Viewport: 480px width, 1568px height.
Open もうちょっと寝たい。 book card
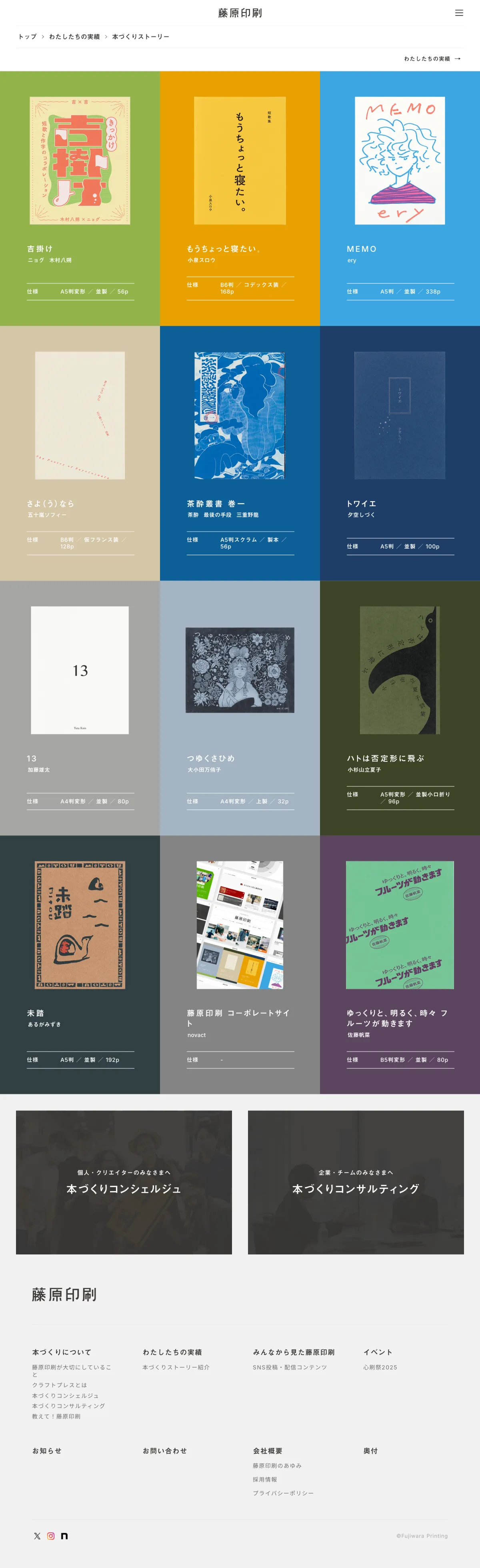240,198
